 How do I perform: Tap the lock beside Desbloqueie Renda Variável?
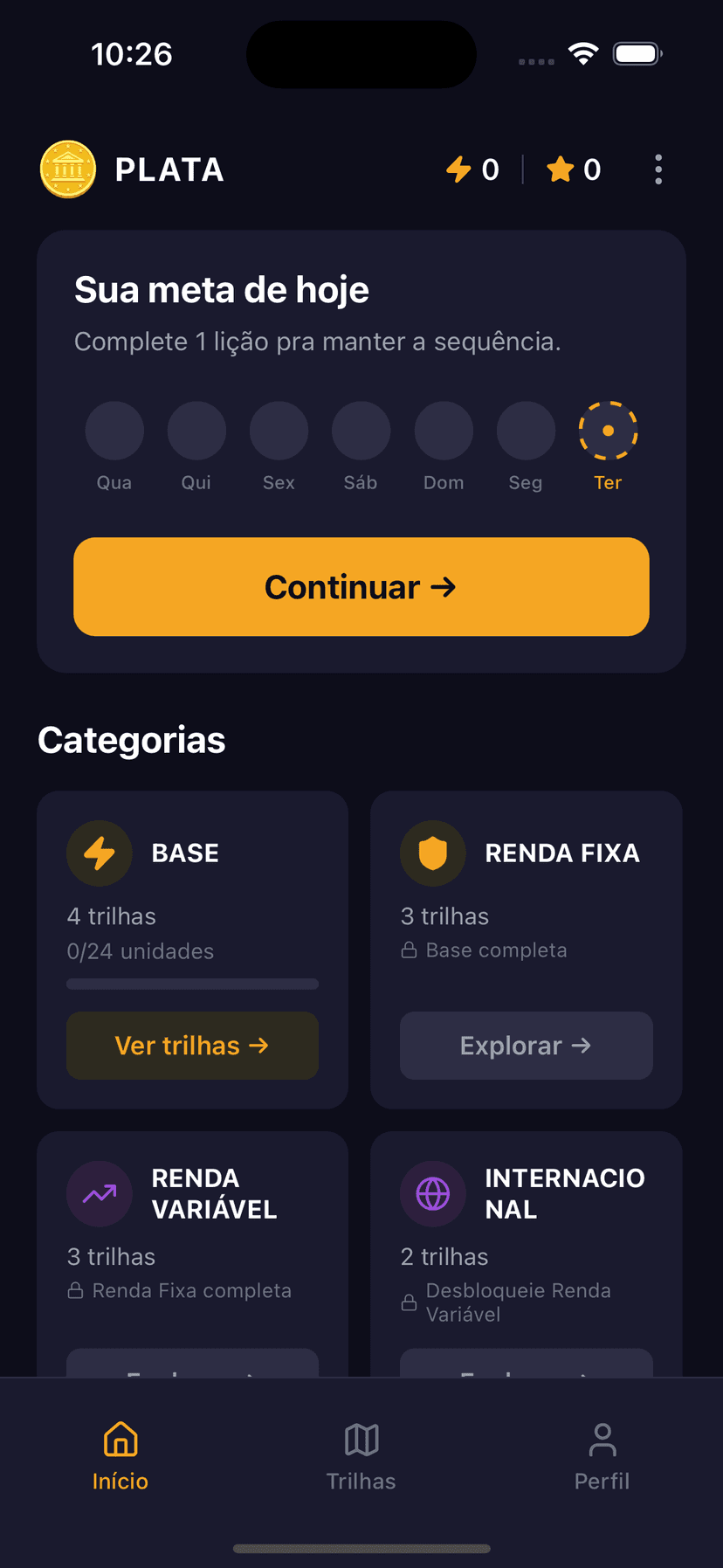(x=409, y=1302)
